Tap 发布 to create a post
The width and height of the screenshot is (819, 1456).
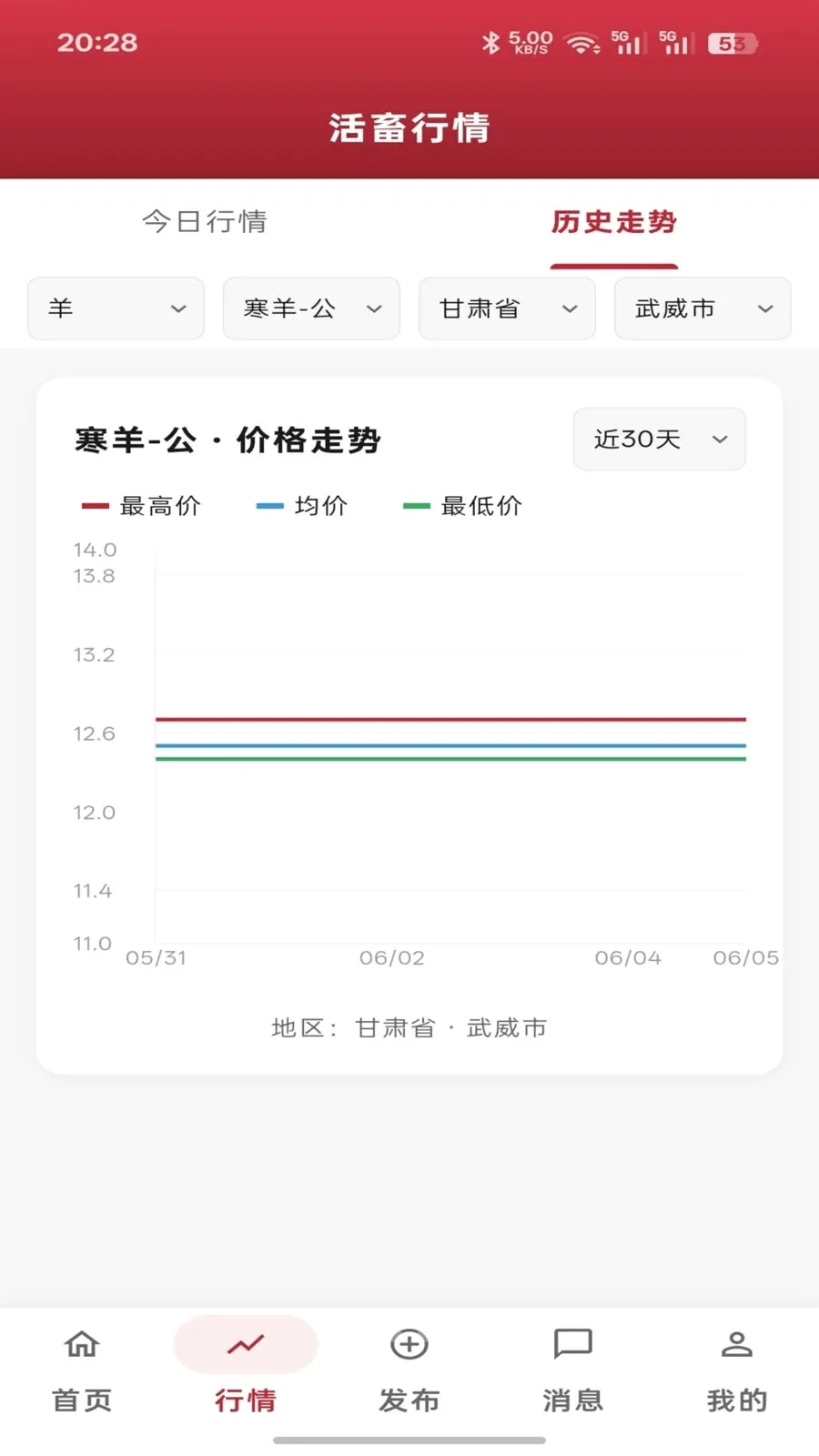[409, 1370]
